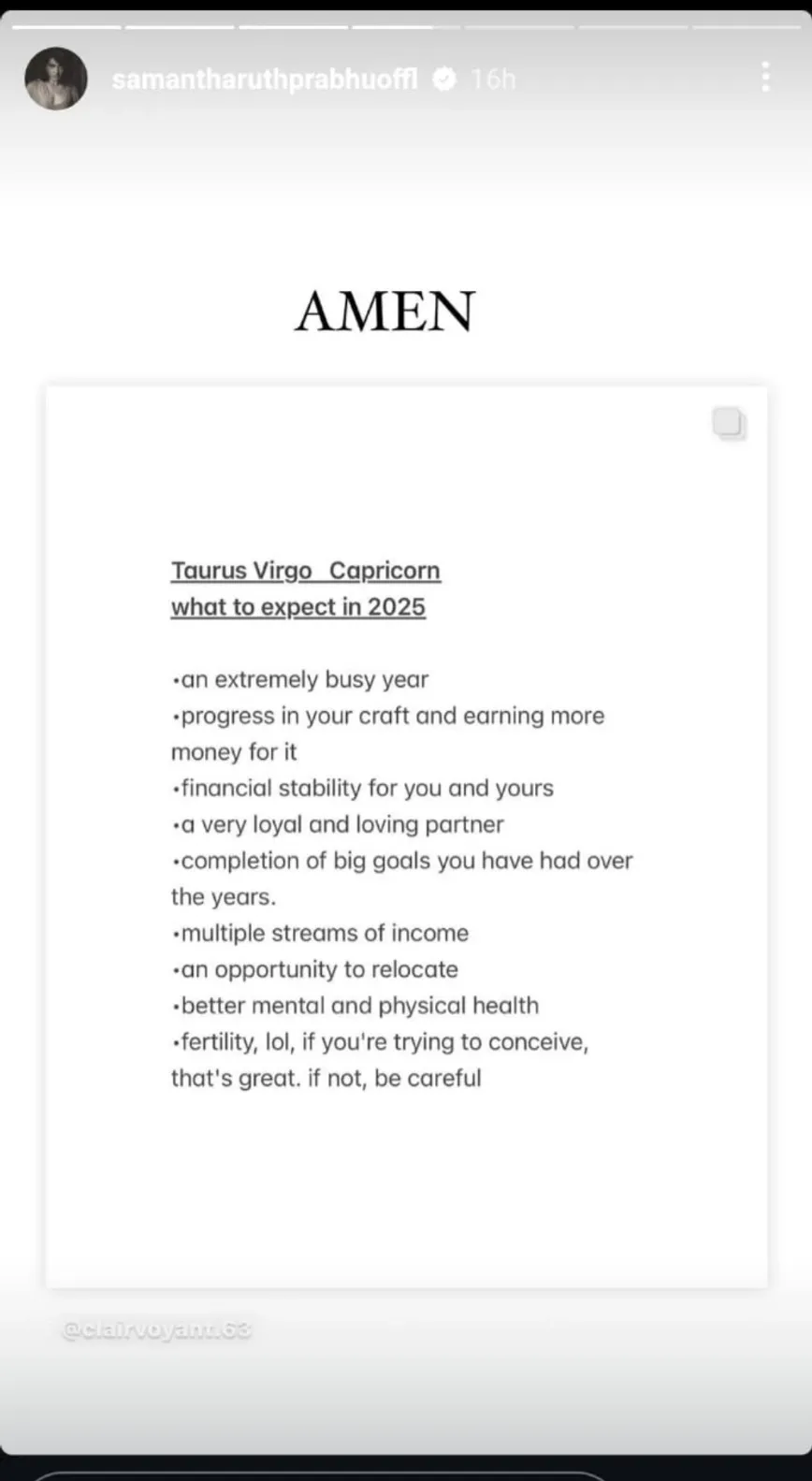Open the story's three-dot overflow menu
812x1481 pixels.
coord(765,77)
